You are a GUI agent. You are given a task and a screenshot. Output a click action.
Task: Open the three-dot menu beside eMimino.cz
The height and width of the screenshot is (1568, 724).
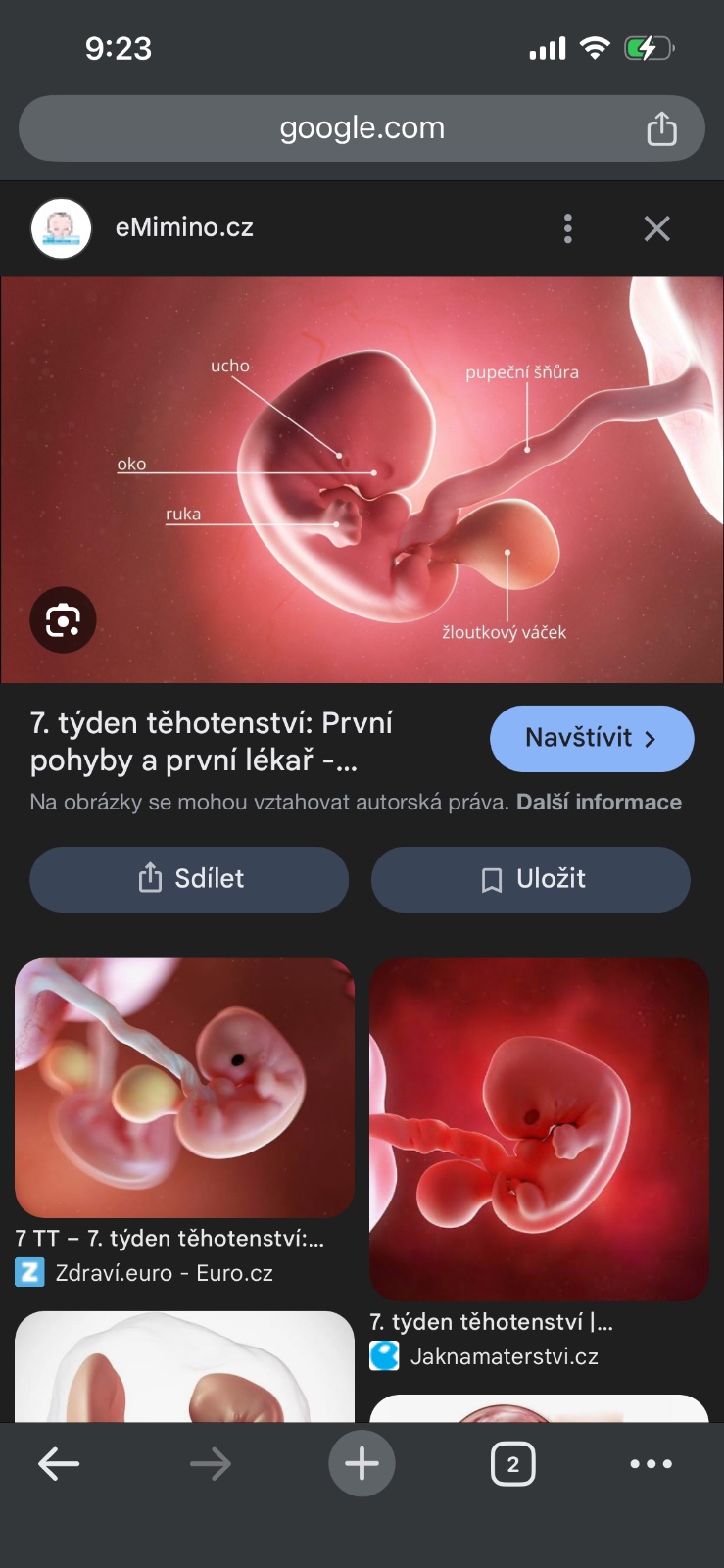coord(568,228)
